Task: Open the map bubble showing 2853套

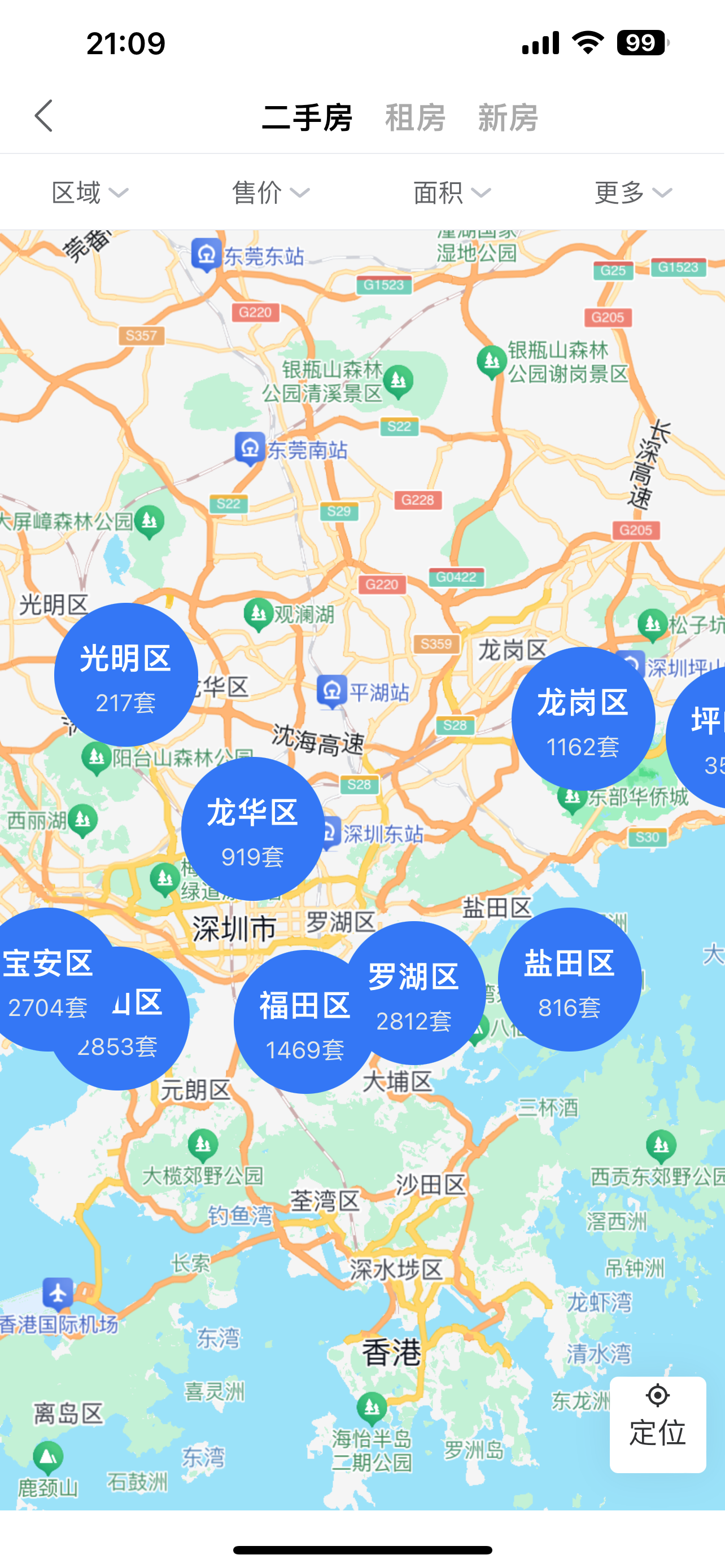Action: point(134,1047)
